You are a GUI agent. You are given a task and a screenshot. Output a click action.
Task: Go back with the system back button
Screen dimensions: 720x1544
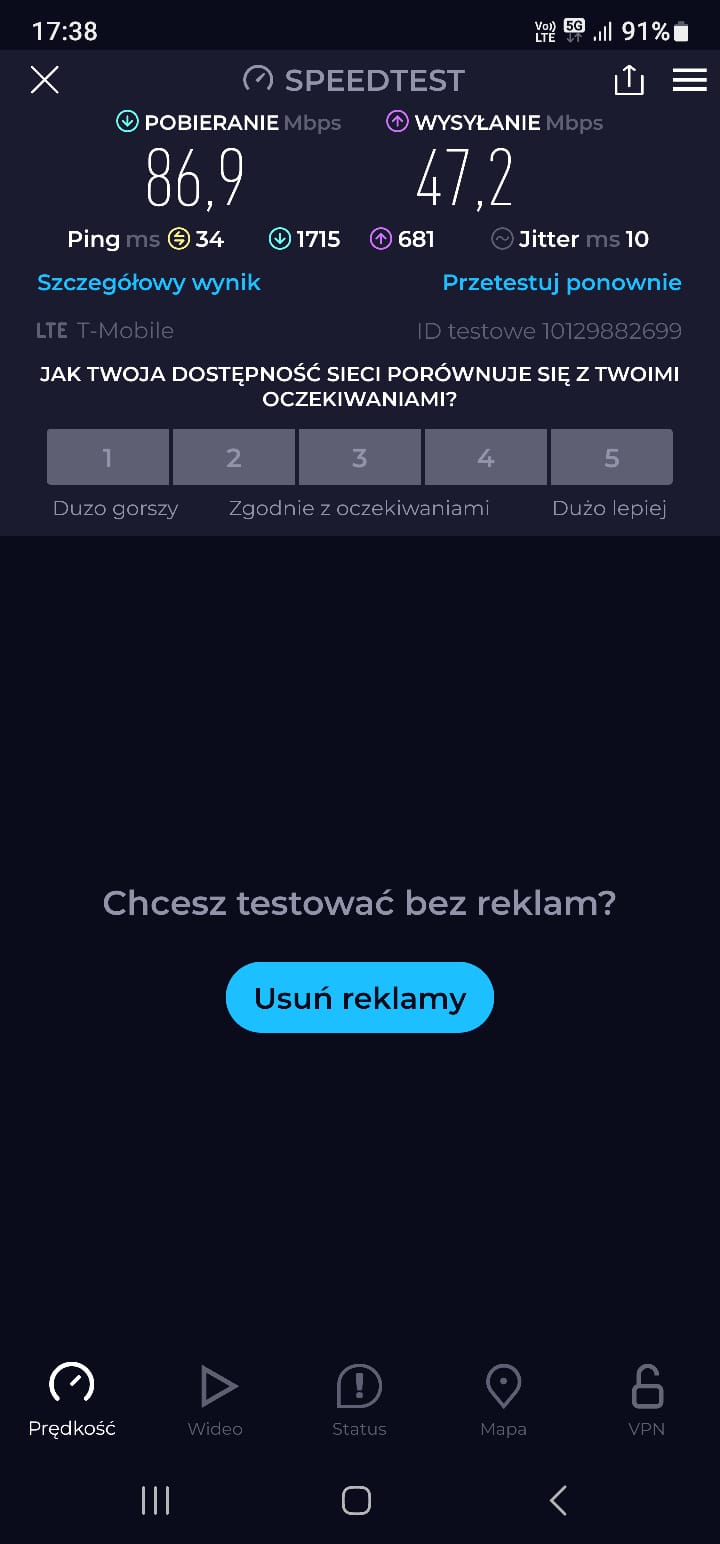coord(558,1500)
